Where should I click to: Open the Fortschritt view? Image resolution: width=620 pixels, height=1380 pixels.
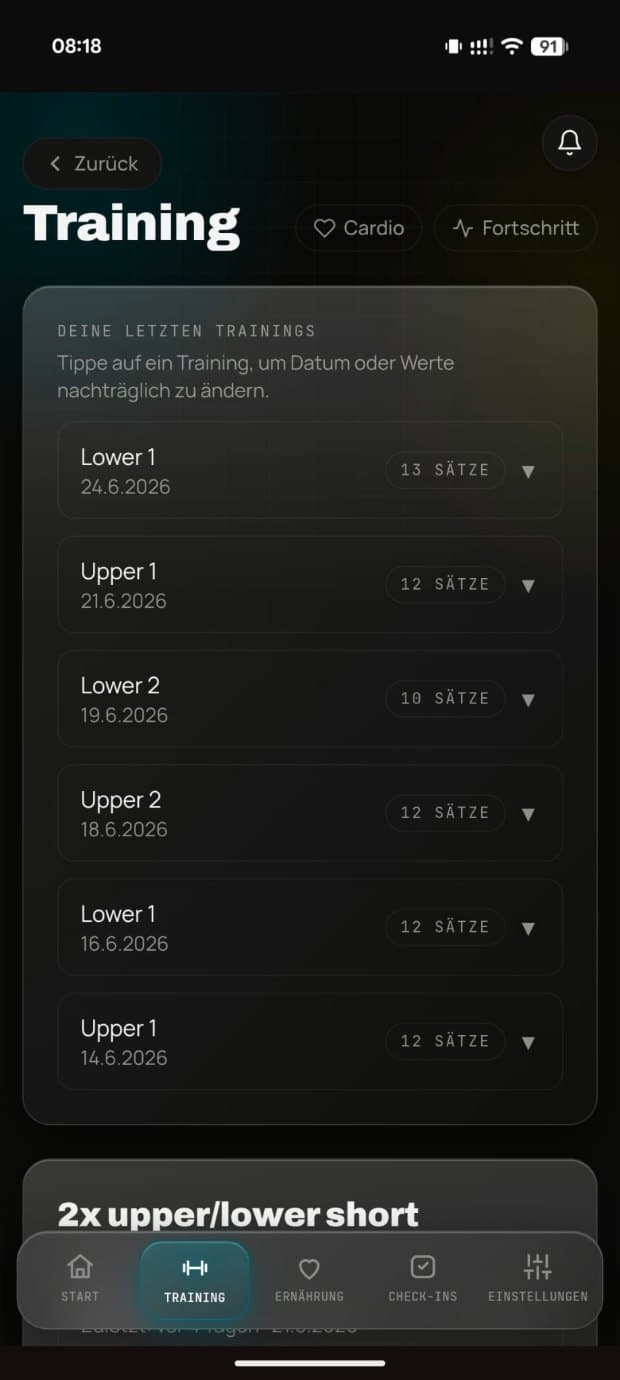coord(515,228)
